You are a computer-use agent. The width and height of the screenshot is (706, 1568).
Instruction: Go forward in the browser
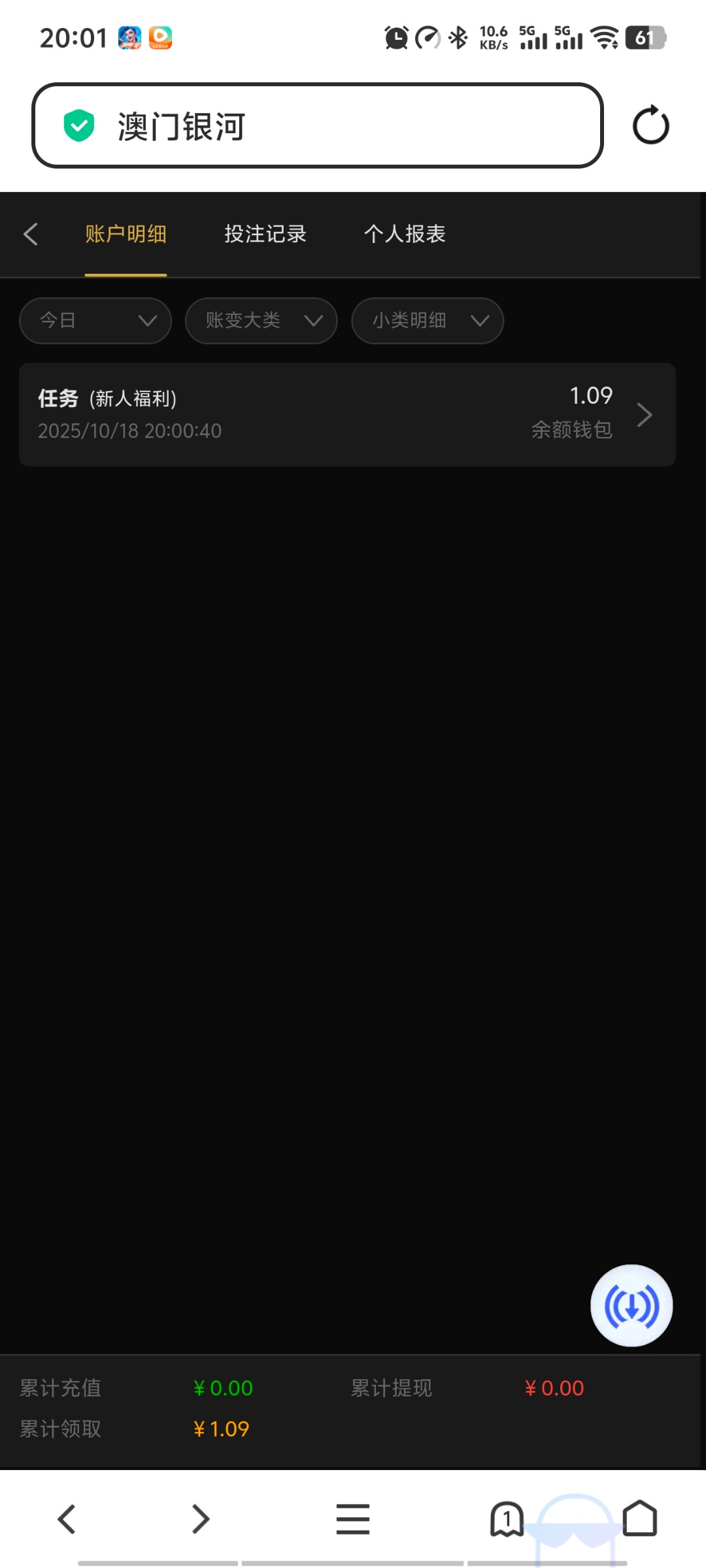(x=201, y=1518)
